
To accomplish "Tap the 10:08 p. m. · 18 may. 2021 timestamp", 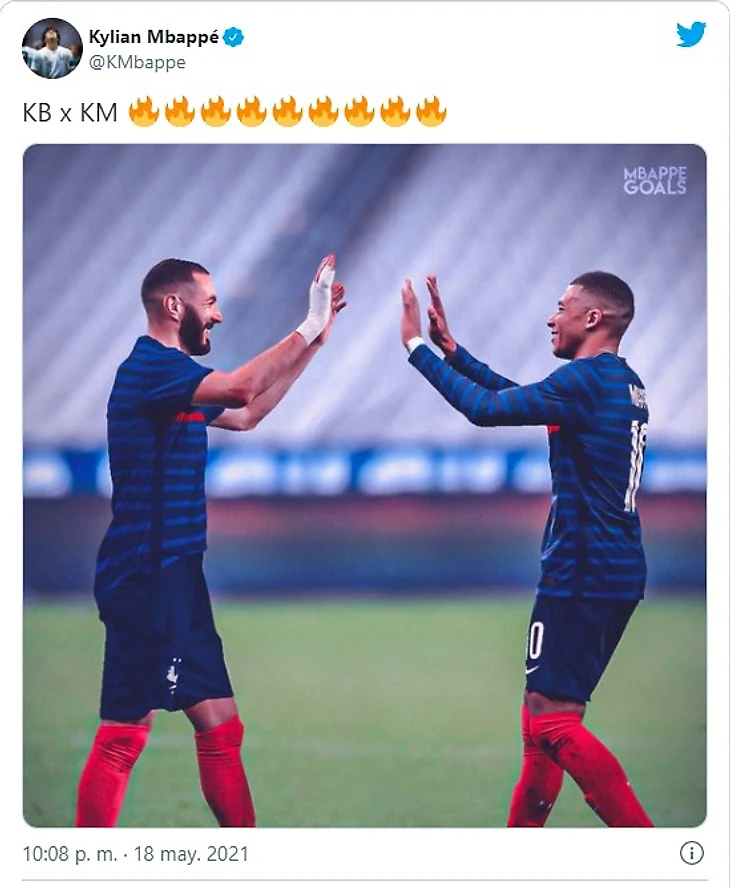I will (136, 854).
